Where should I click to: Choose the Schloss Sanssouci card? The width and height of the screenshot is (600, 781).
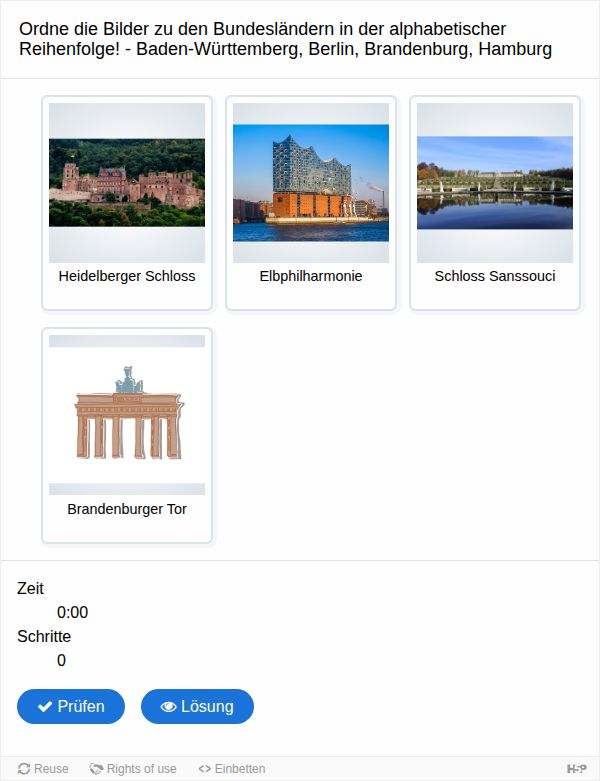[x=495, y=203]
